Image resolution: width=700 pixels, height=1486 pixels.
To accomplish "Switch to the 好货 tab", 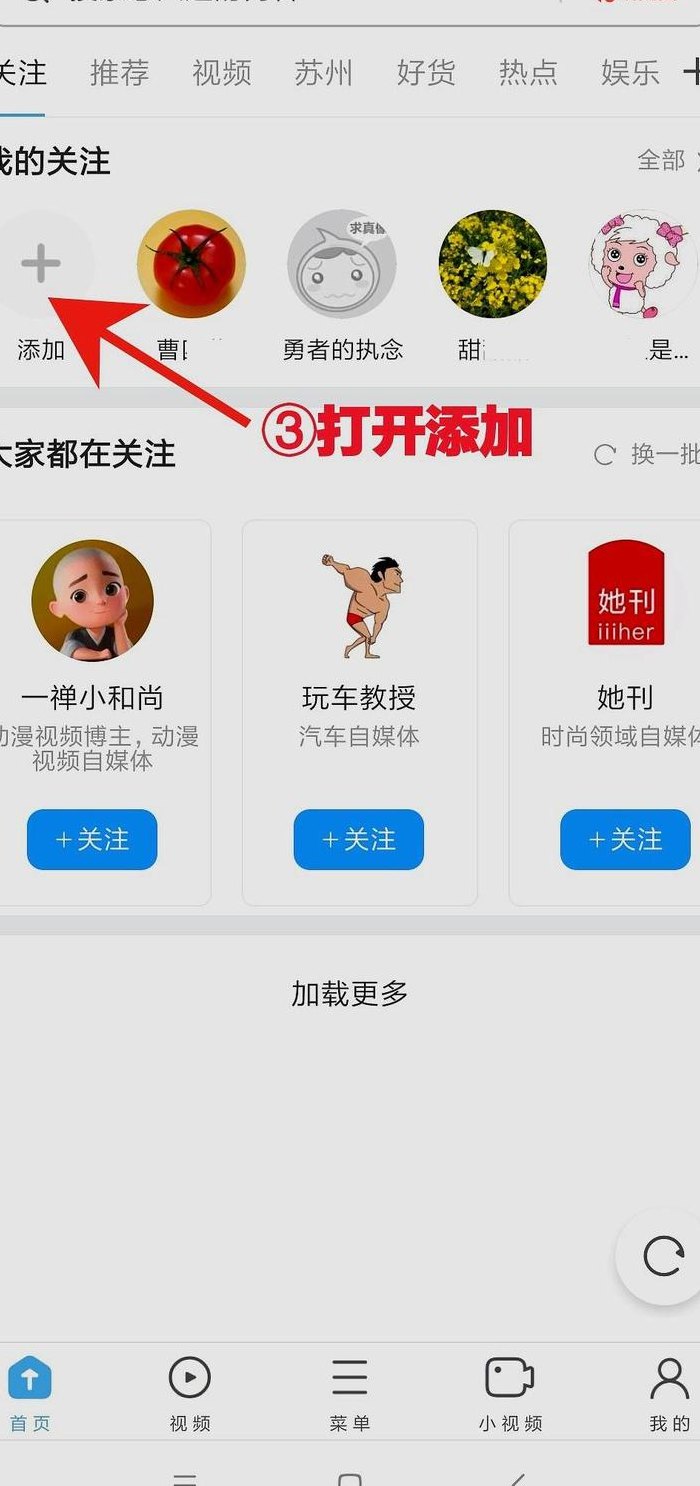I will pos(426,72).
